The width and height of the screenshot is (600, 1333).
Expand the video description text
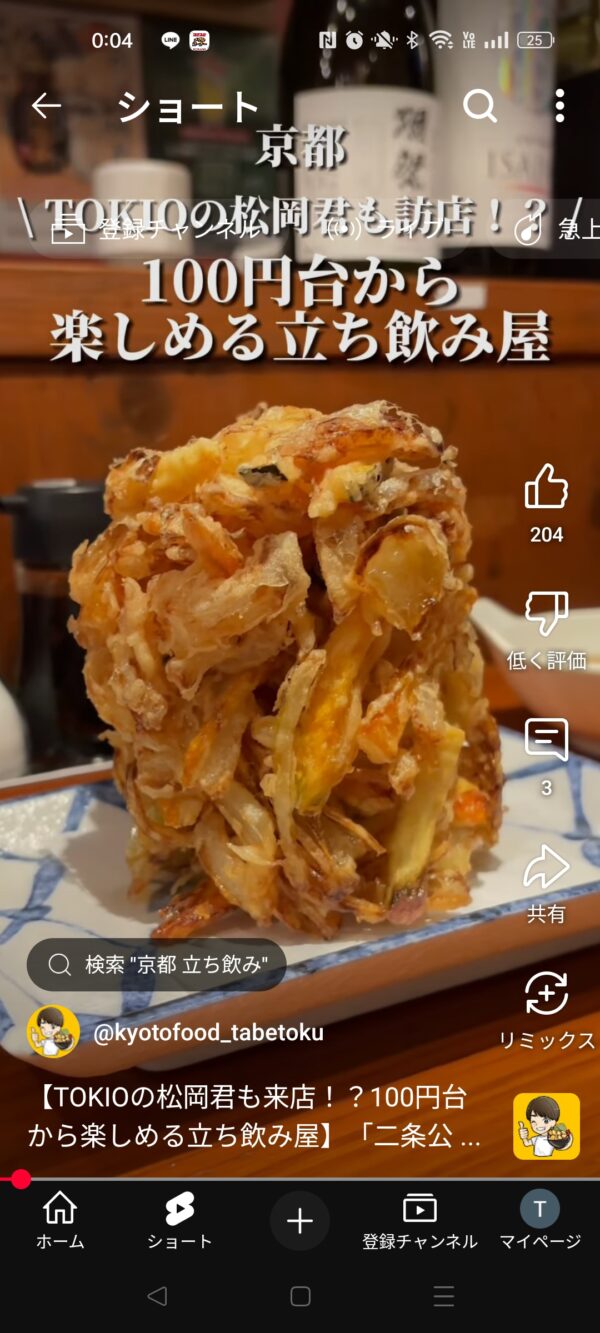[x=255, y=1117]
